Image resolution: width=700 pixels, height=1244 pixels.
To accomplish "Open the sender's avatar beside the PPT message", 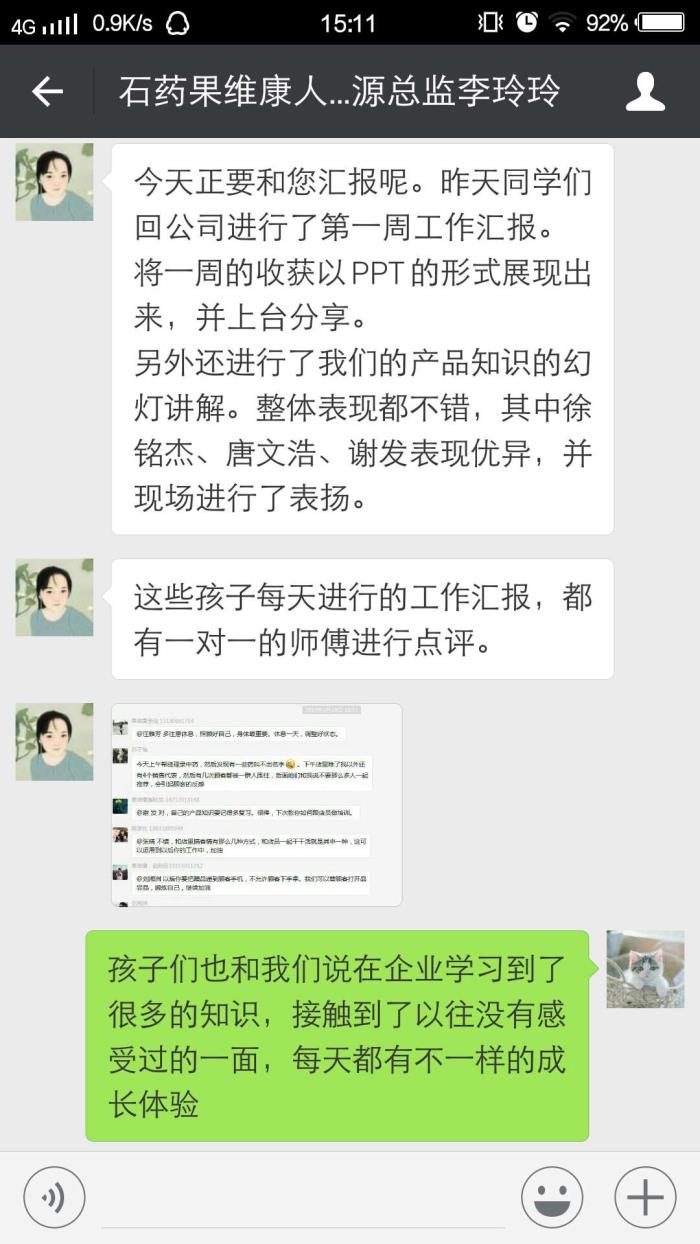I will tap(54, 182).
